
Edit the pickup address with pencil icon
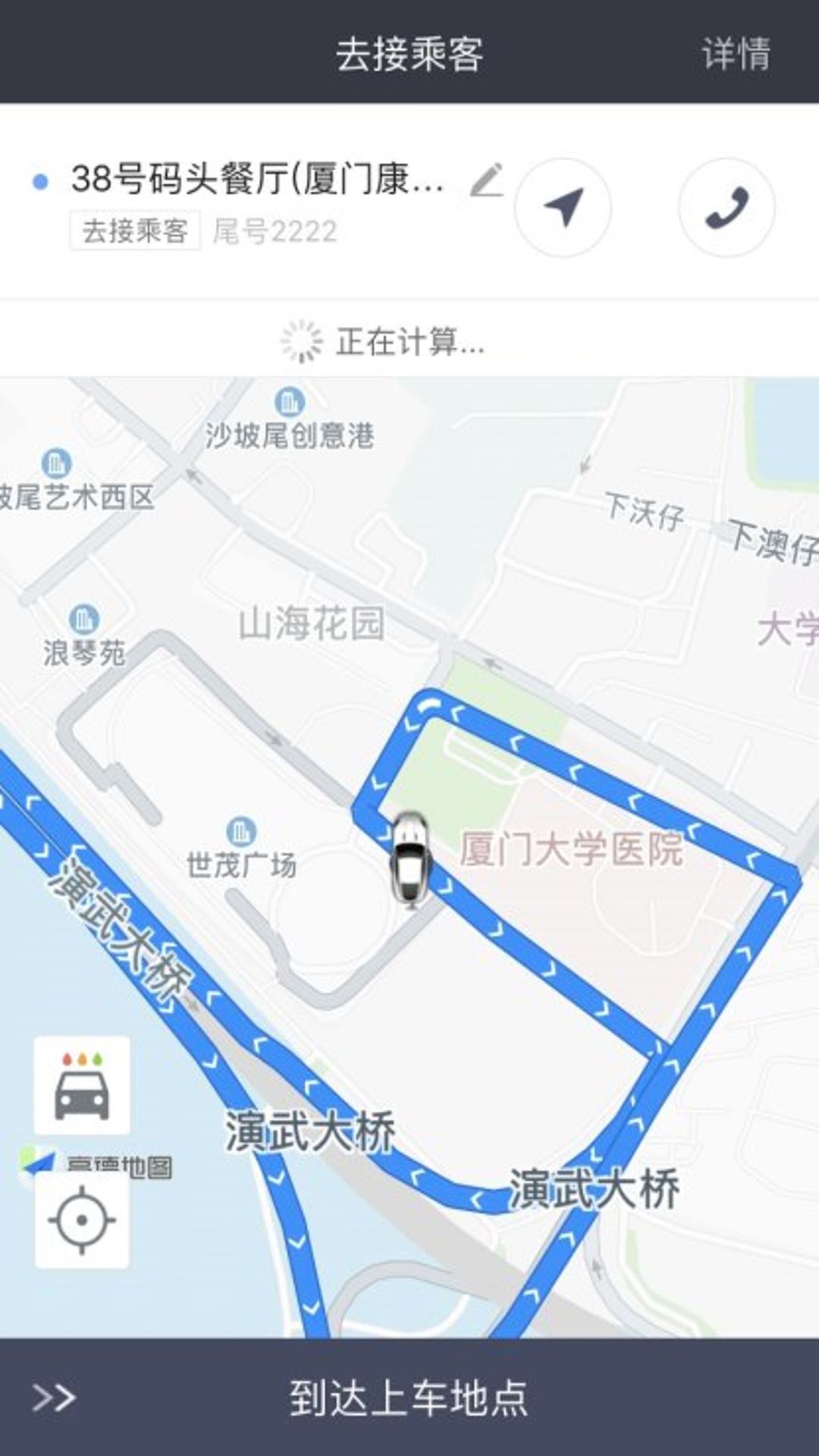pos(486,180)
